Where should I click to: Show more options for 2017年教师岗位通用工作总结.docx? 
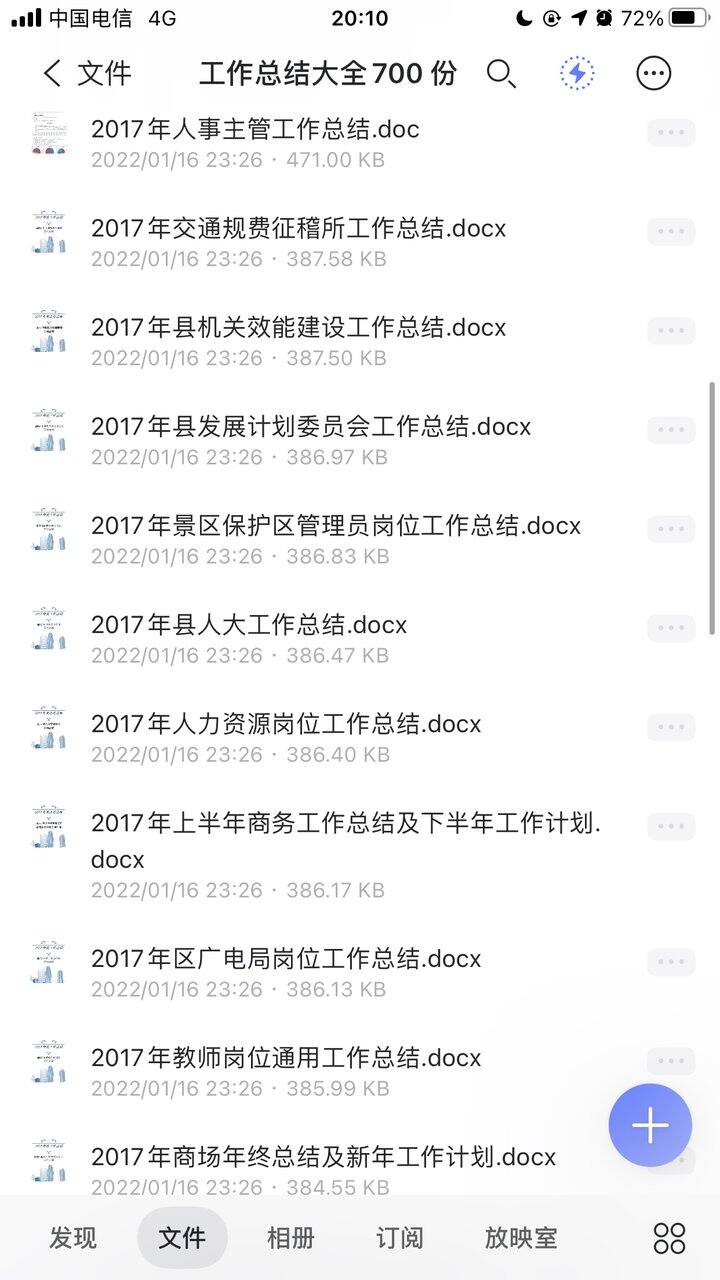pyautogui.click(x=671, y=1060)
